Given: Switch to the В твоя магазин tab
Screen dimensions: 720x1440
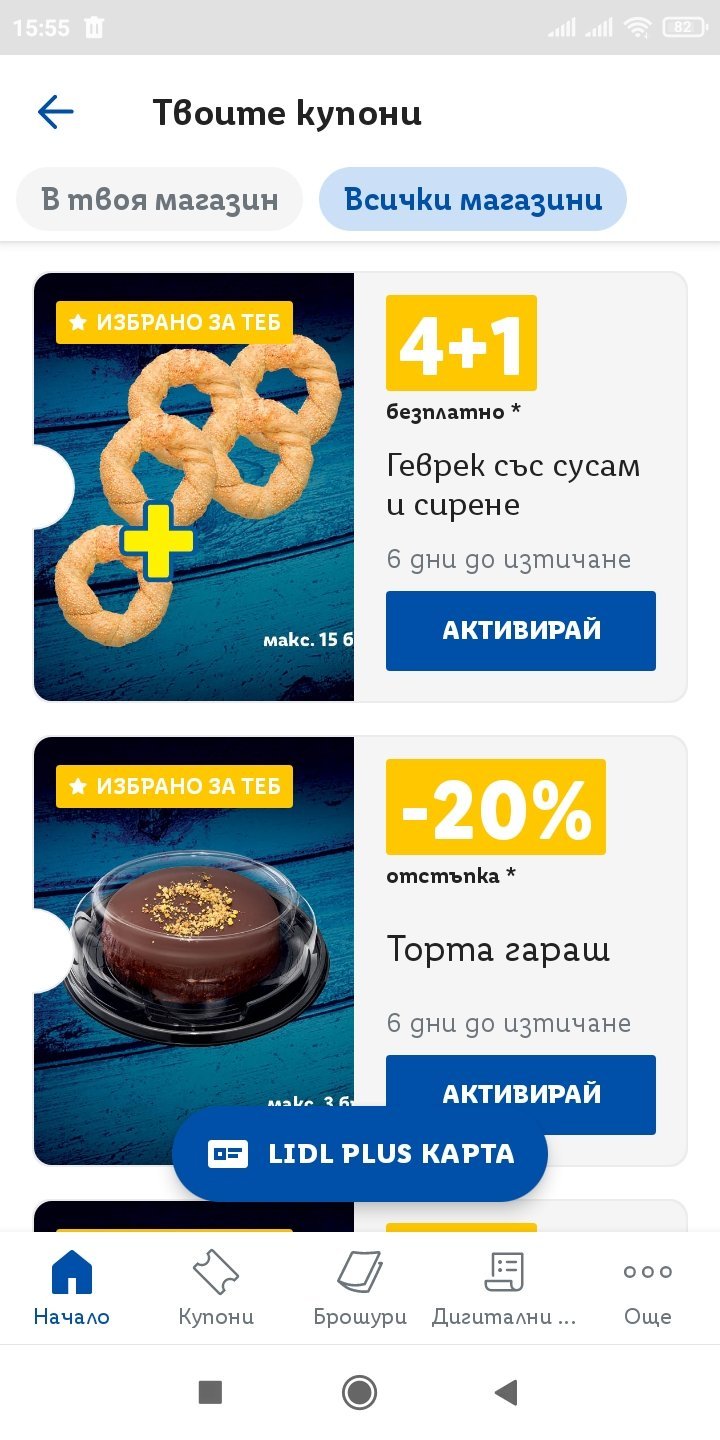Looking at the screenshot, I should coord(160,199).
